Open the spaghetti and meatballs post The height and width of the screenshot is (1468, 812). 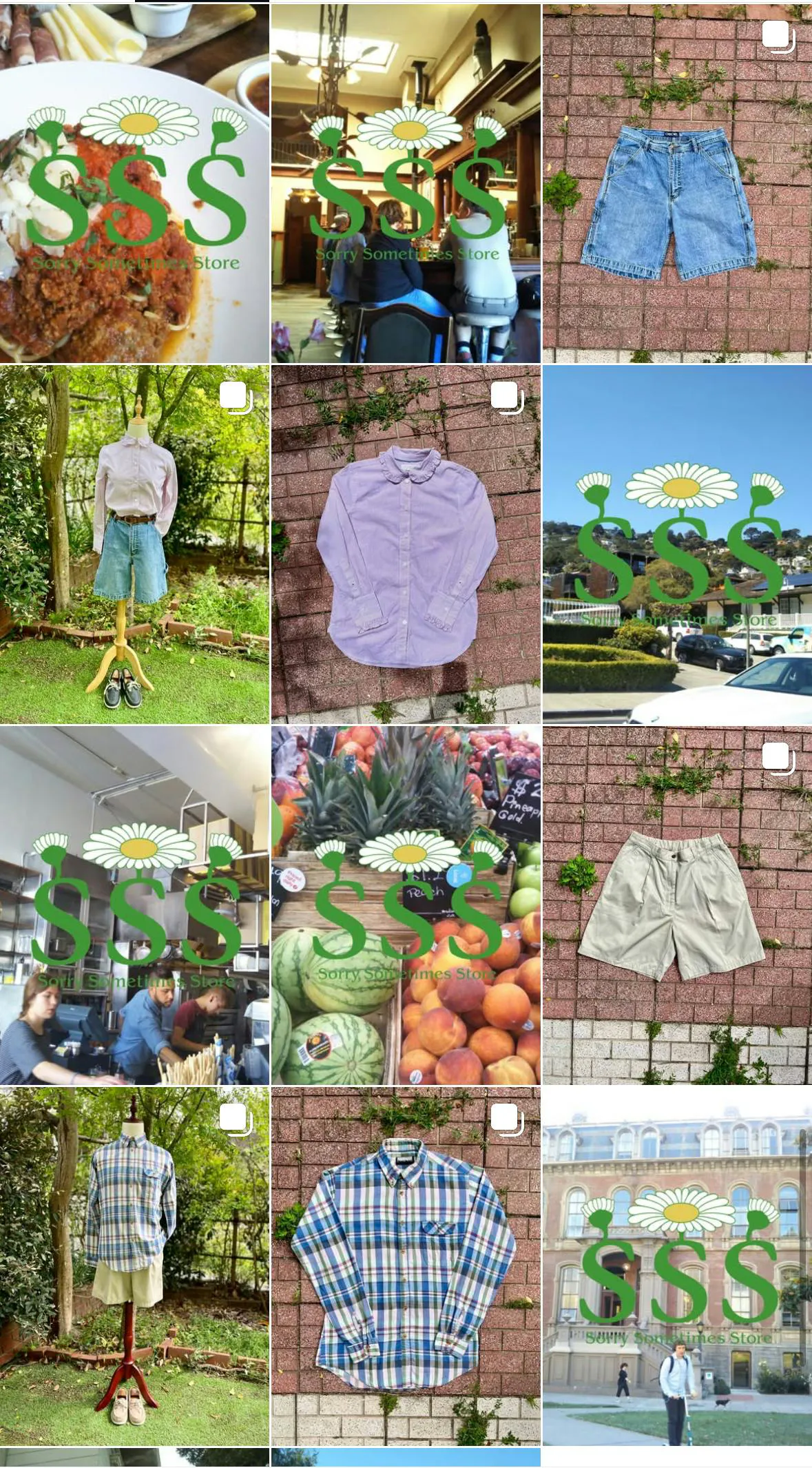tap(135, 183)
